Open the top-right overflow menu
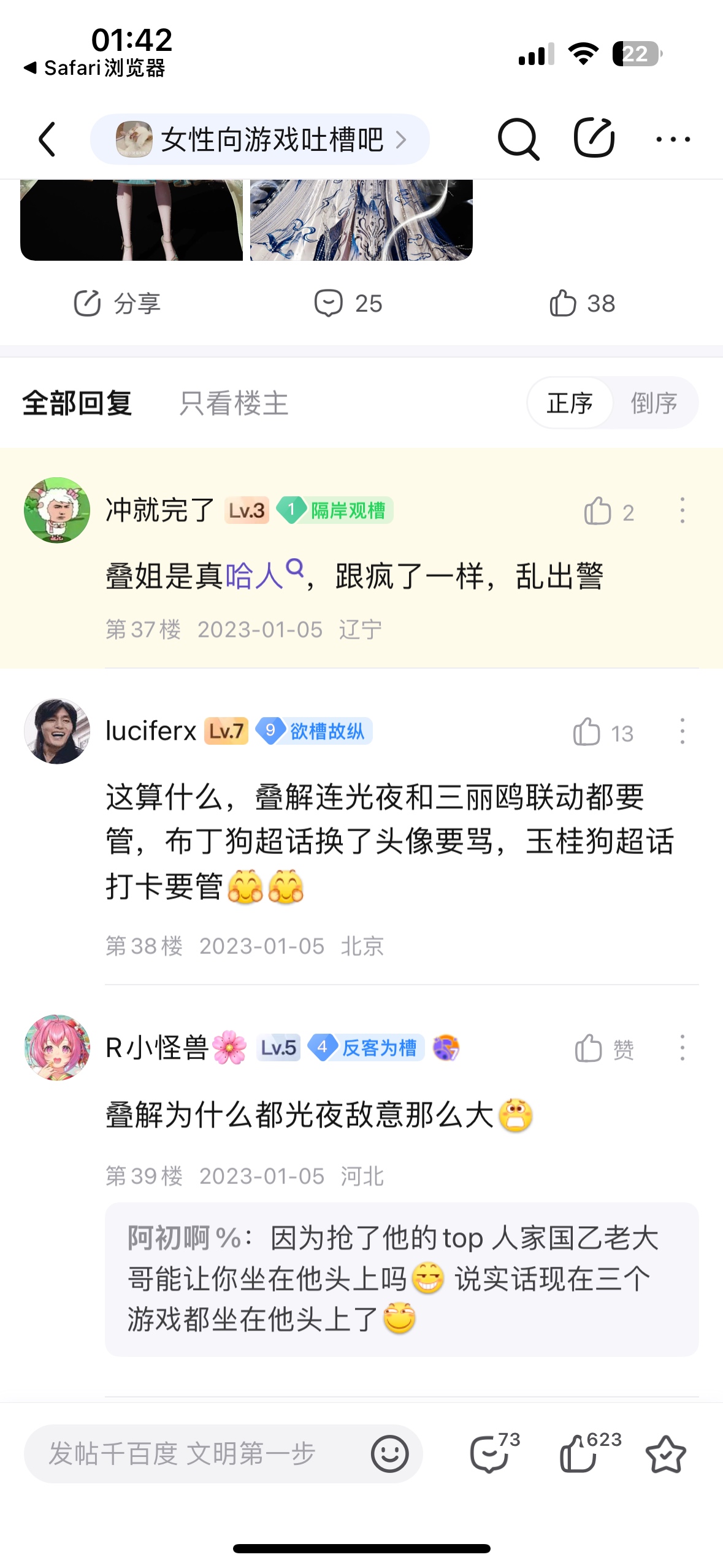The image size is (723, 1568). [673, 140]
